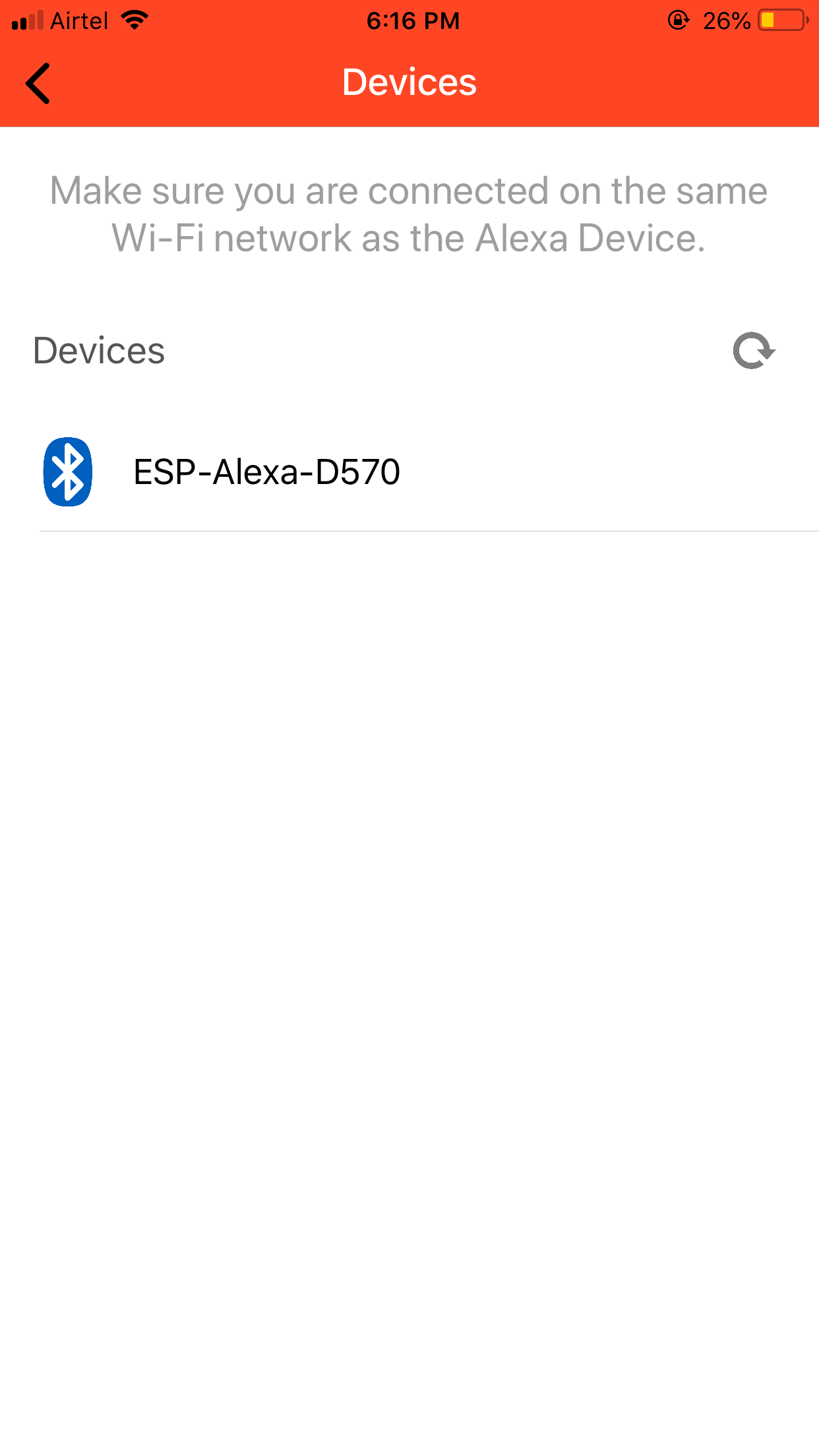The width and height of the screenshot is (819, 1456).
Task: Tap the circular reload arrow beside Devices
Action: [x=754, y=351]
